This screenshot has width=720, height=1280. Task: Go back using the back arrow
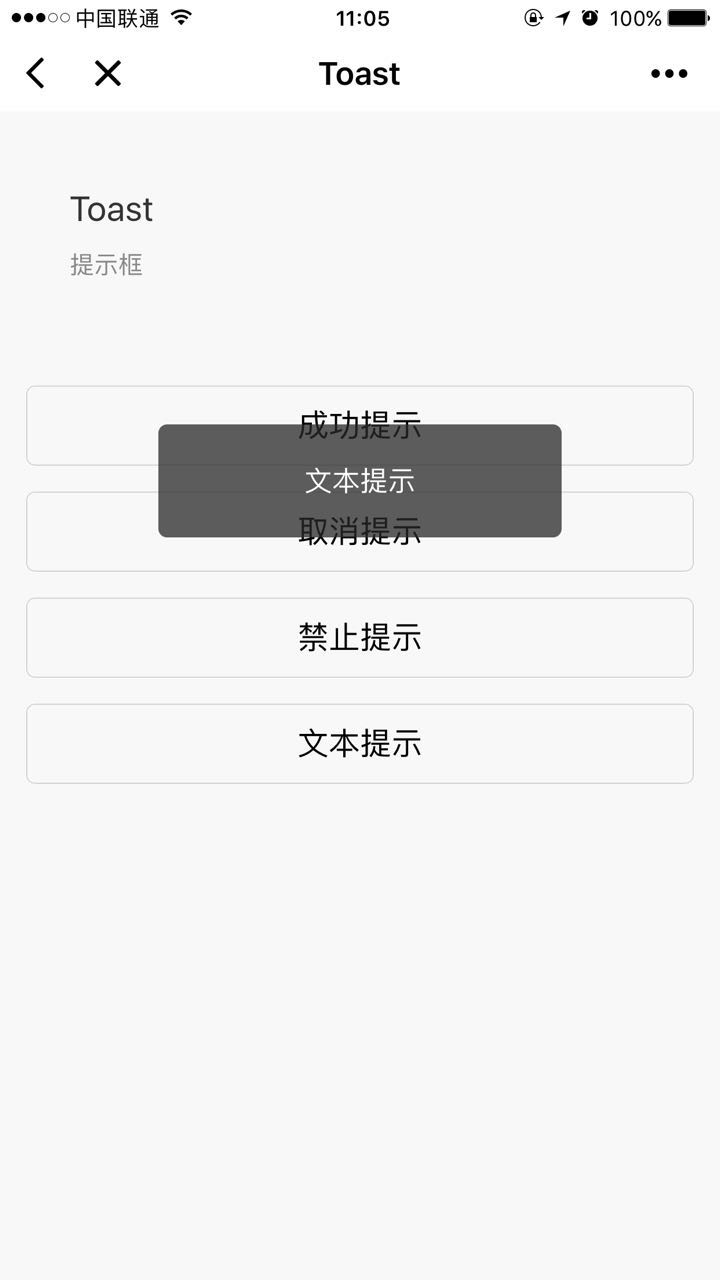[35, 73]
